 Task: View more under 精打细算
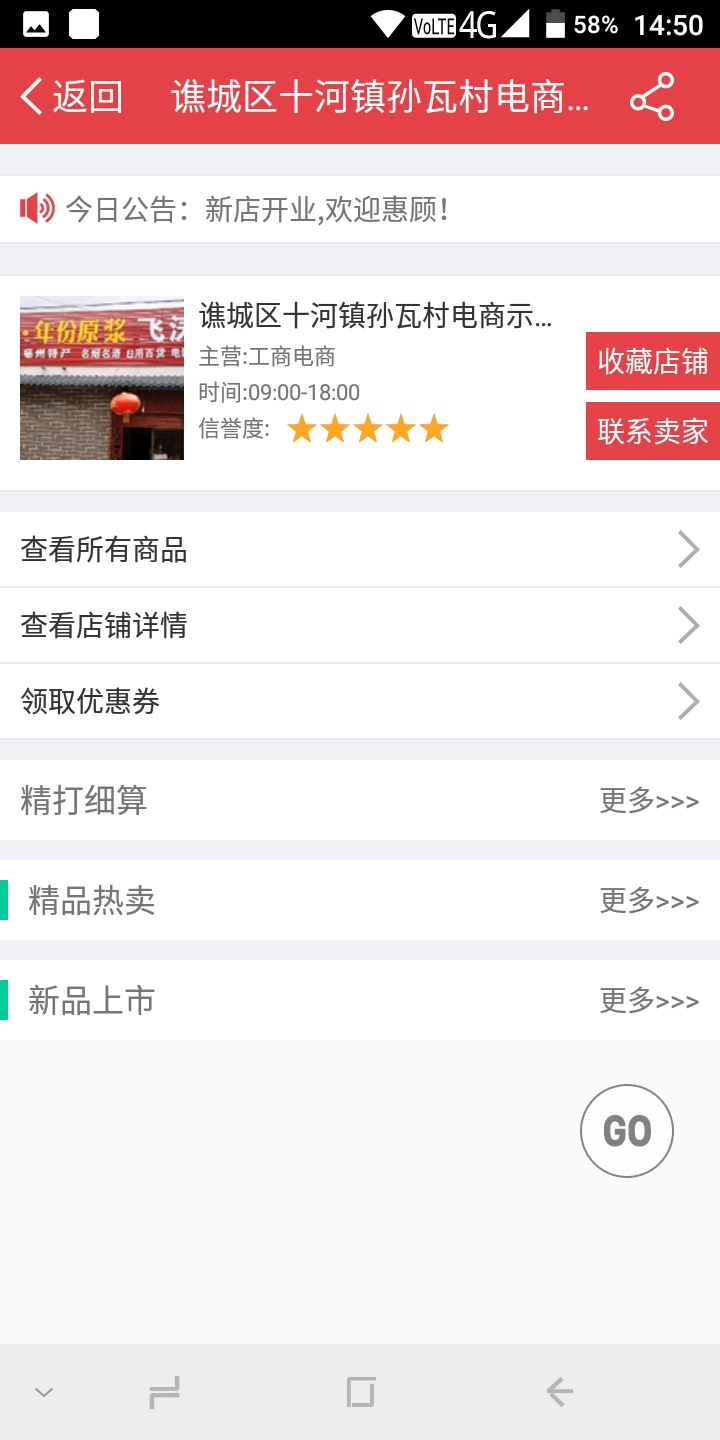click(649, 801)
